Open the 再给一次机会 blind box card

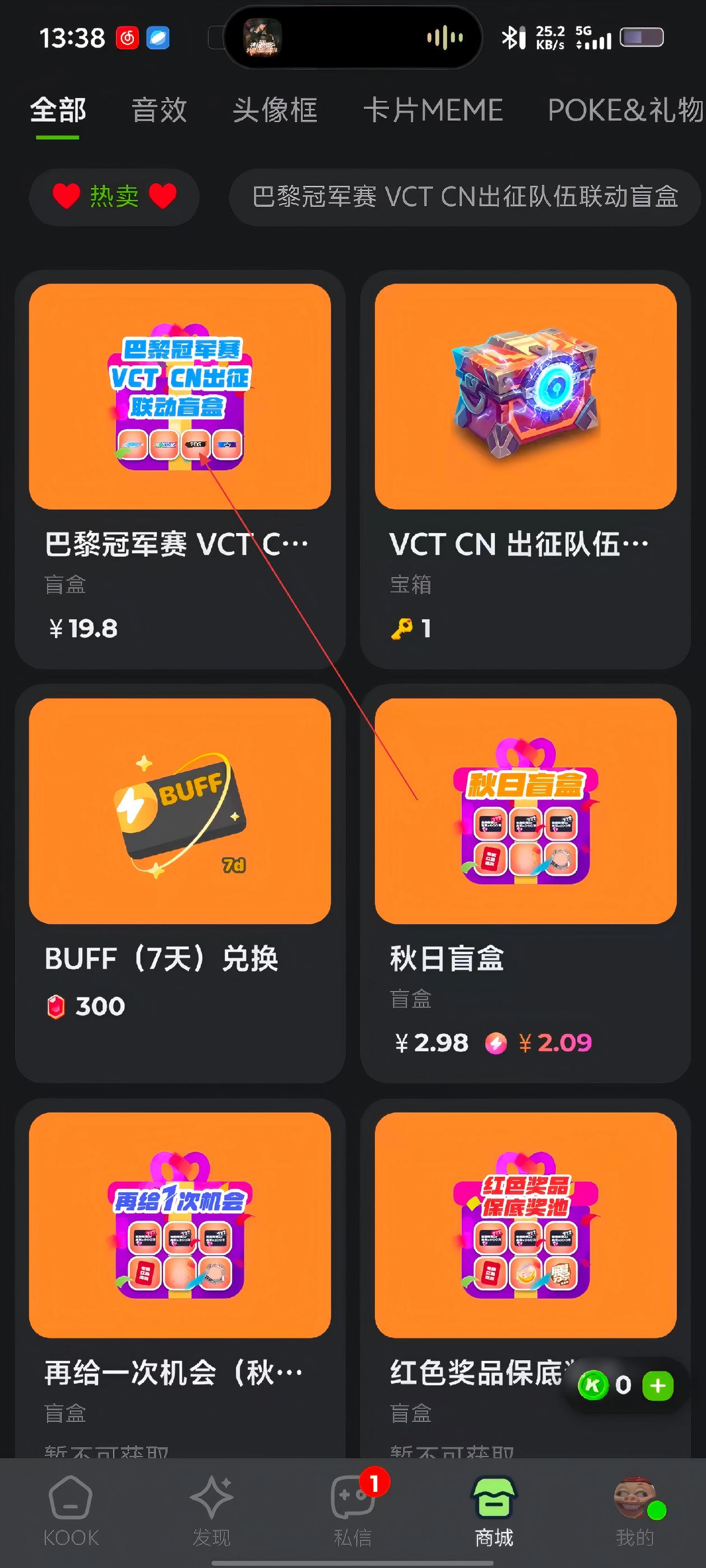[x=180, y=1278]
